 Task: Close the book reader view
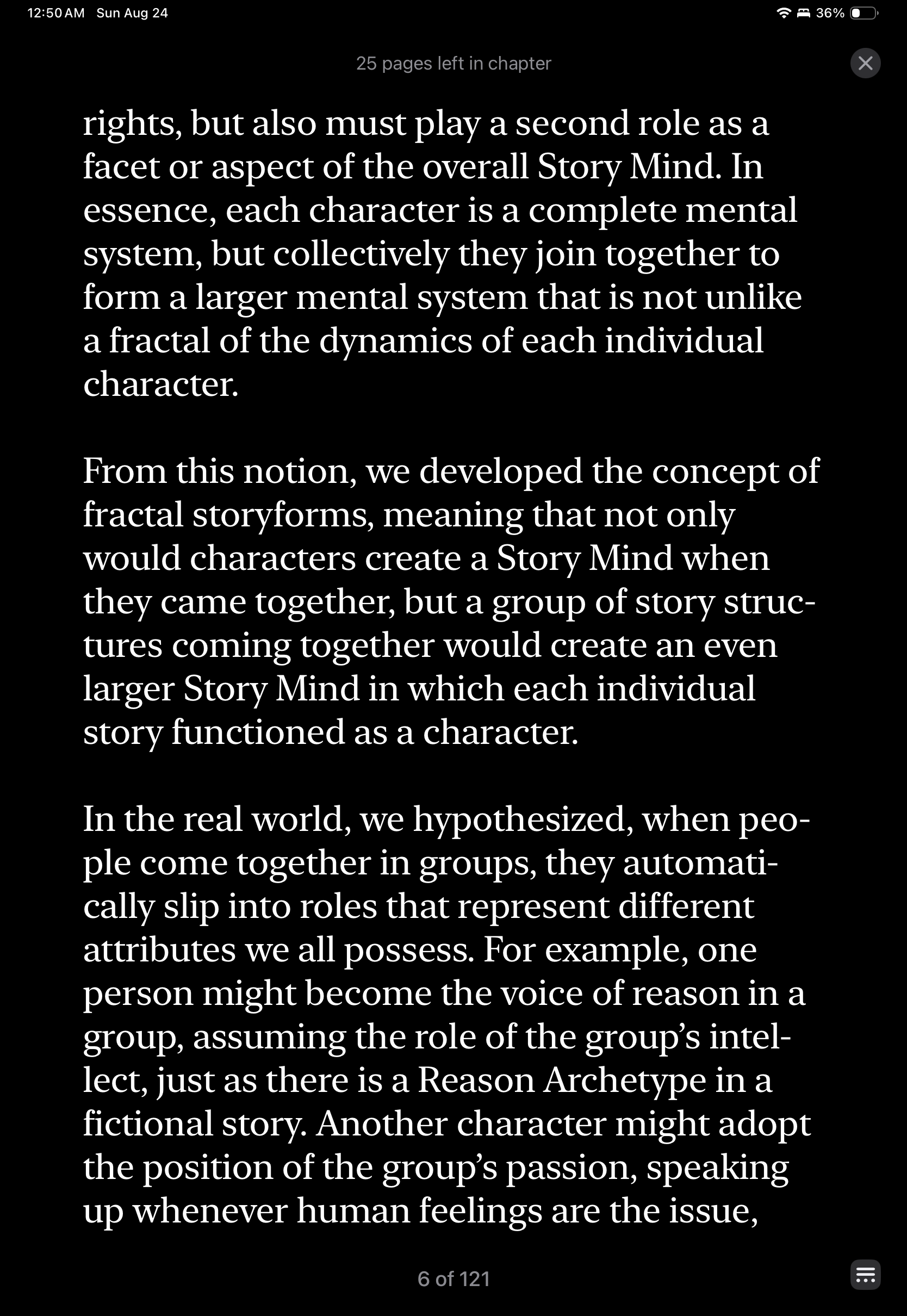[x=865, y=63]
